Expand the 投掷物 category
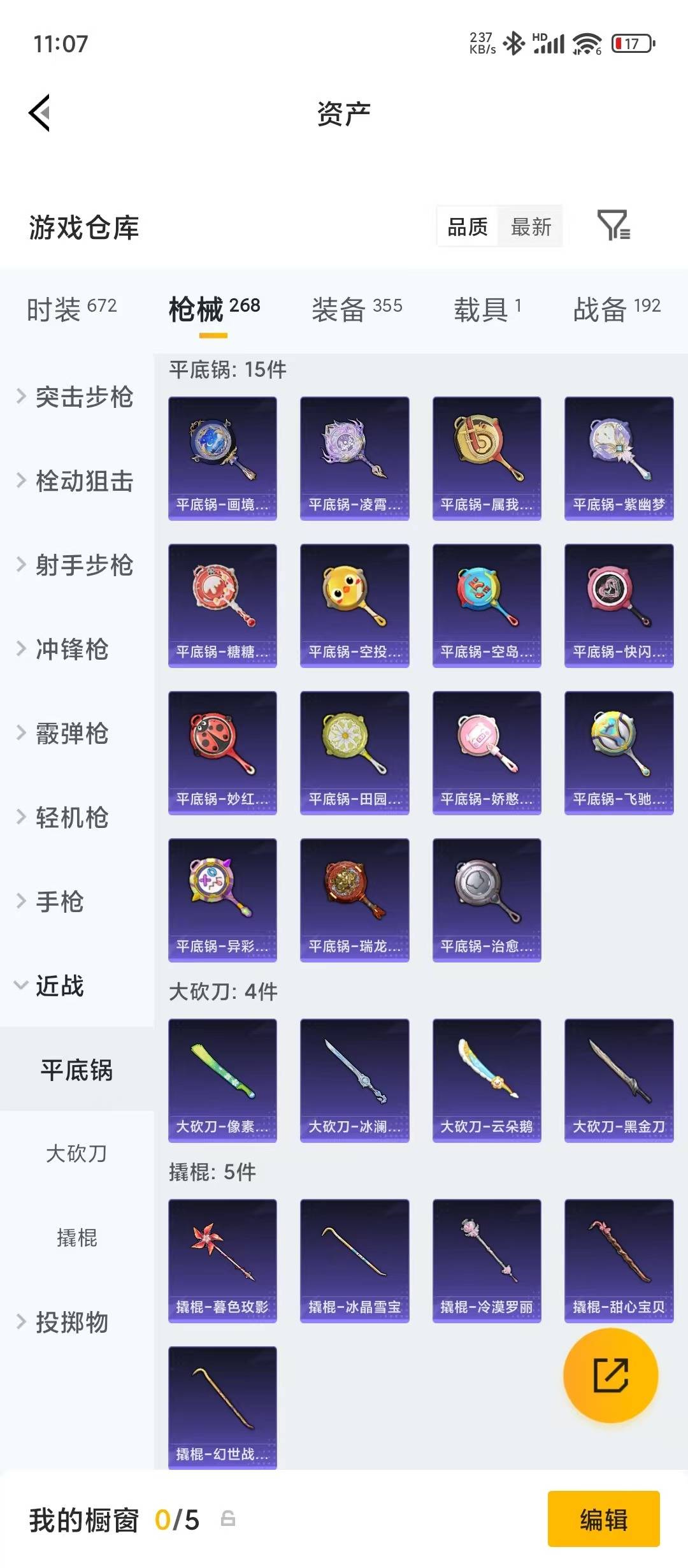This screenshot has height=1568, width=688. [x=75, y=1323]
